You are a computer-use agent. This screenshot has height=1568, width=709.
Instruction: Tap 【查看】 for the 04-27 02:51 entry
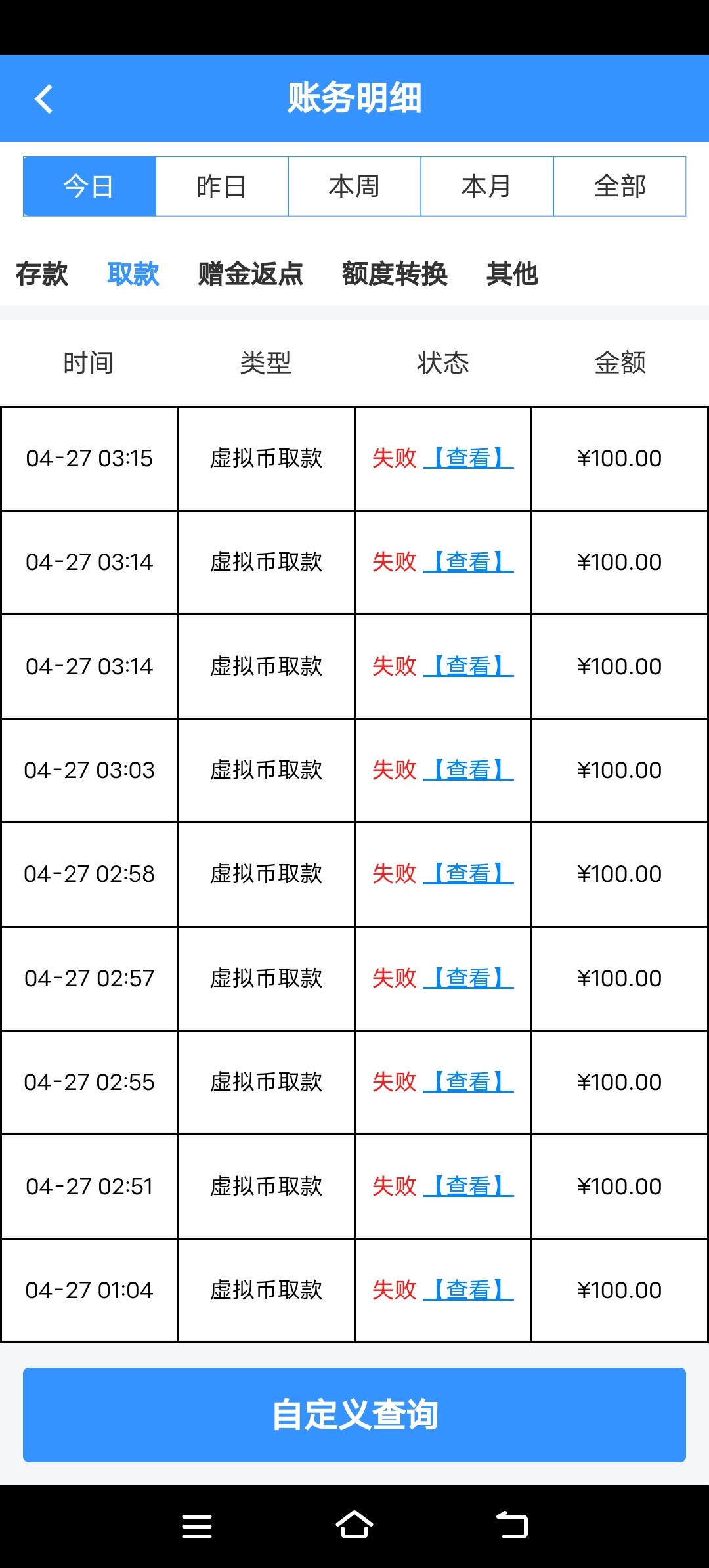(x=469, y=1187)
